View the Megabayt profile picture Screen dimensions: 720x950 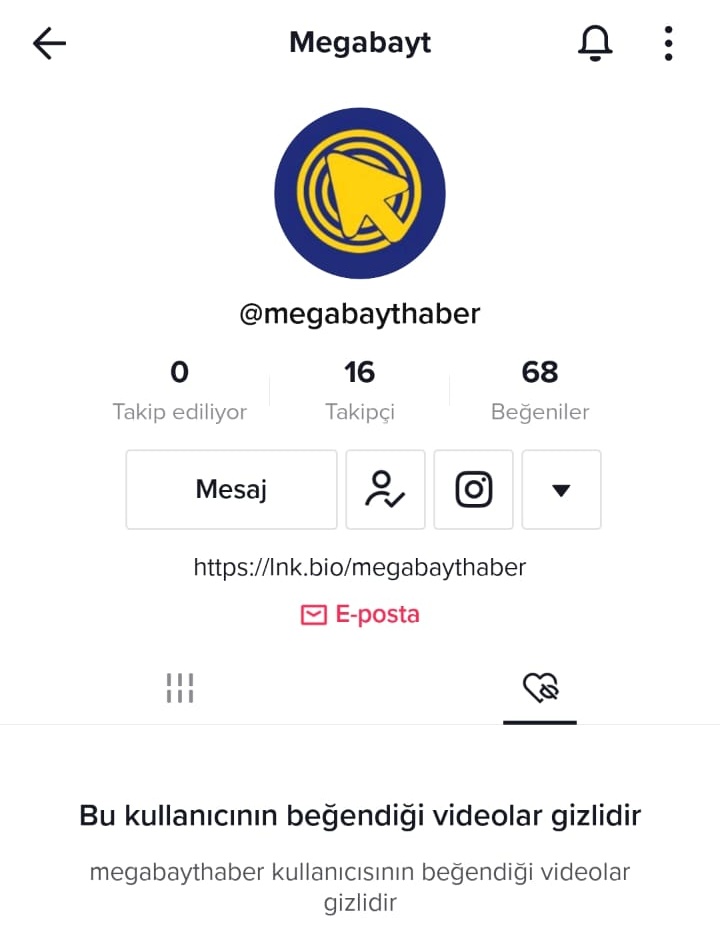[360, 193]
